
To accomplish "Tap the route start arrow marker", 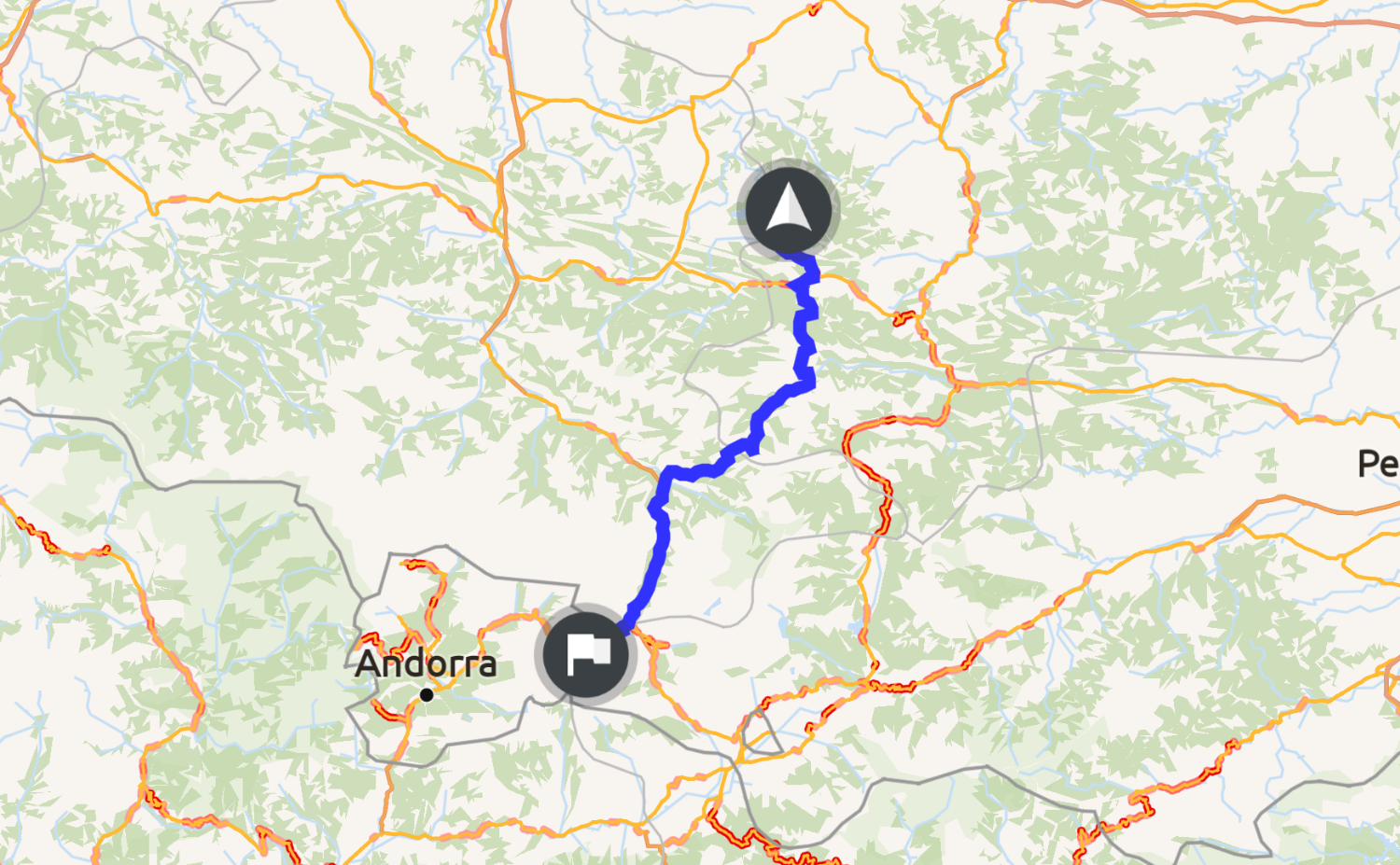I will point(789,210).
